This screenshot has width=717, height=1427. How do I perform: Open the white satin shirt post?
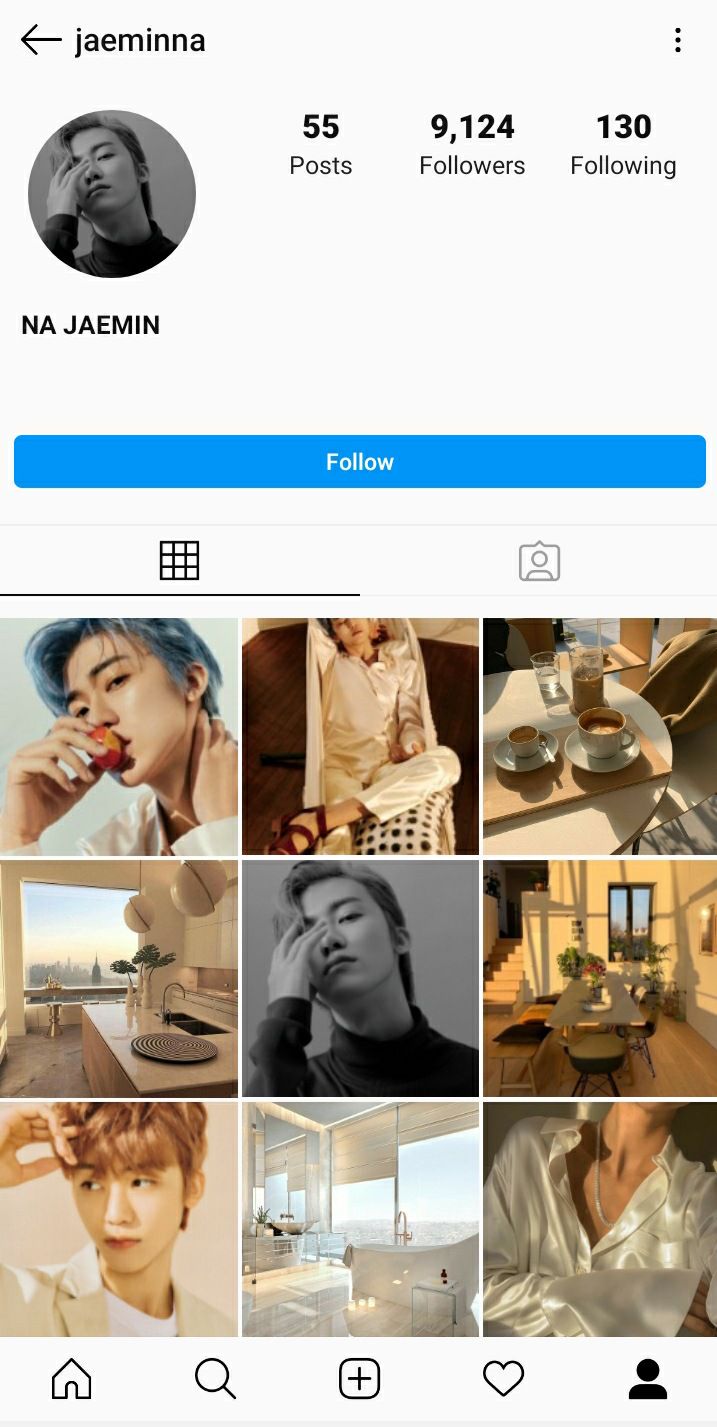(599, 1219)
